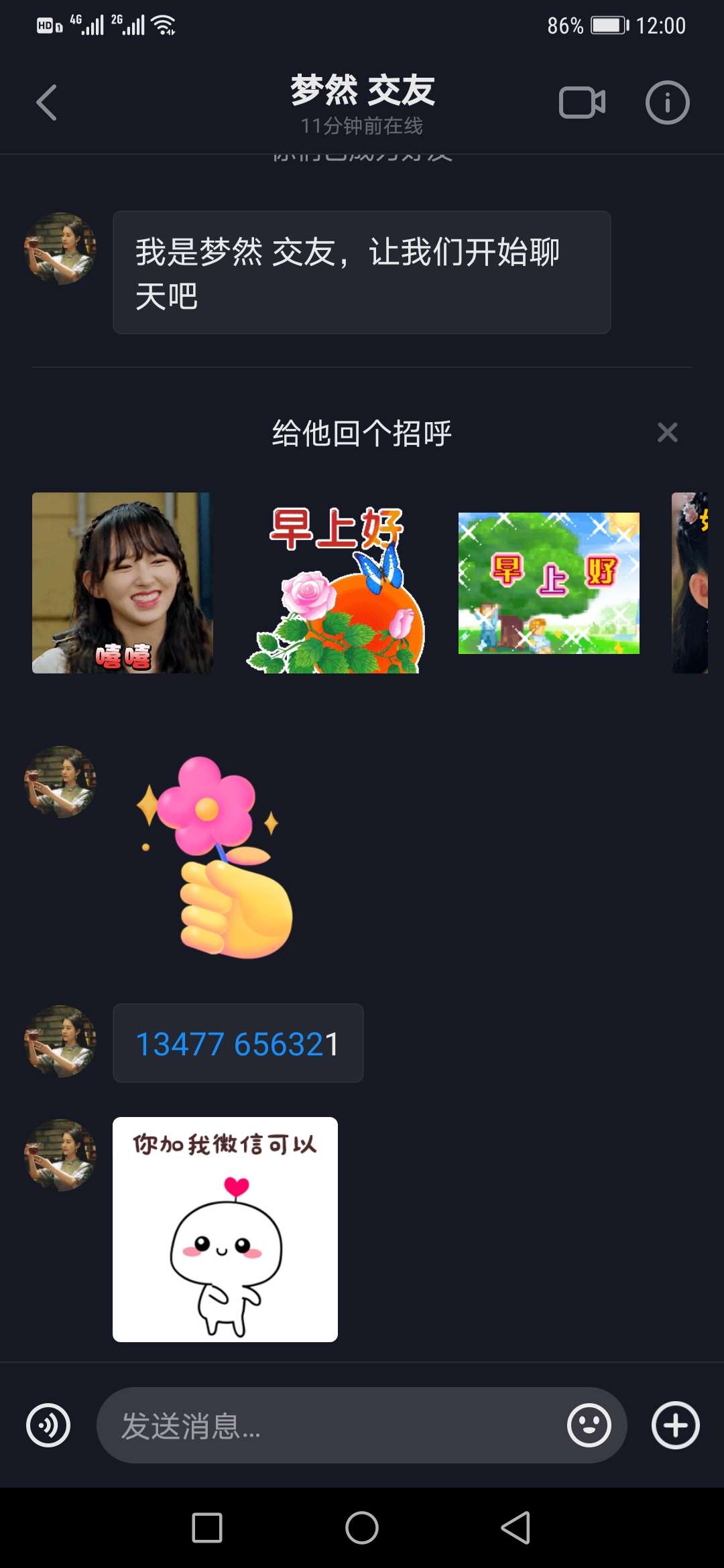
Task: Dismiss the 给他回个招呼 suggestion panel
Action: tap(667, 432)
